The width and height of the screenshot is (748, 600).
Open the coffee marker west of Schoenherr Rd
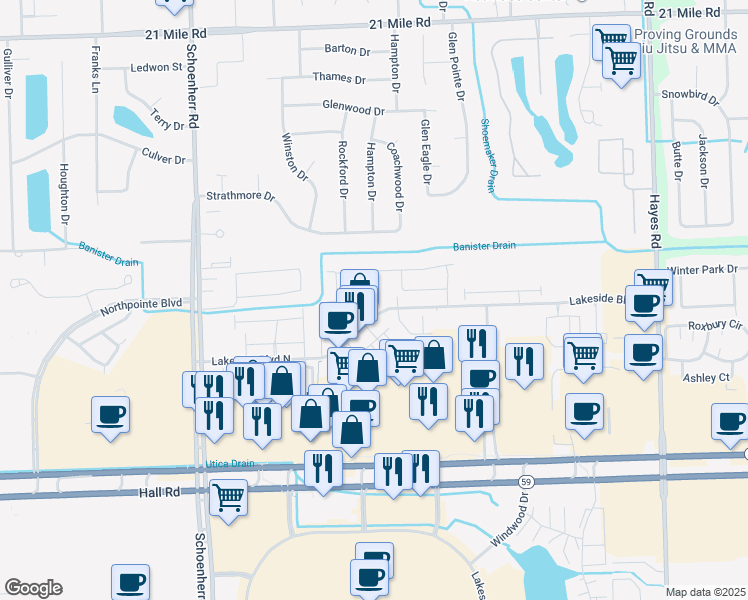click(x=110, y=418)
